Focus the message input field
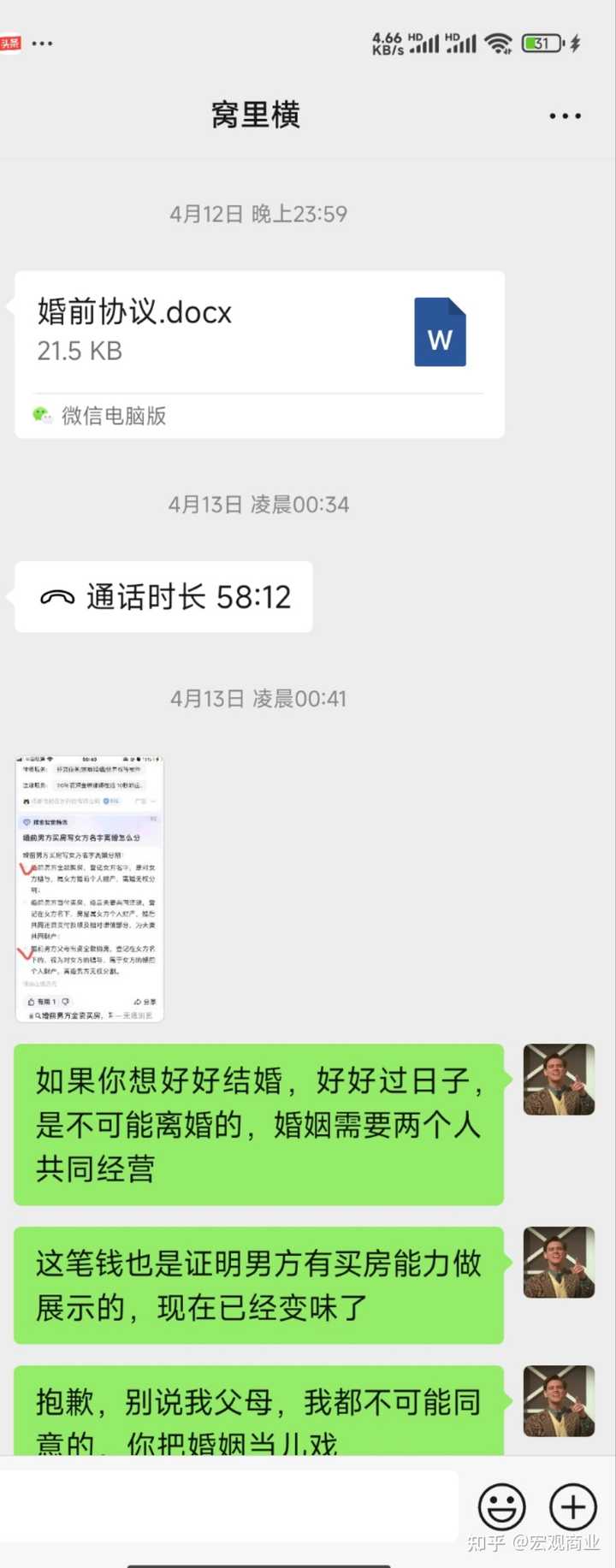Image resolution: width=616 pixels, height=1568 pixels. pyautogui.click(x=229, y=1506)
